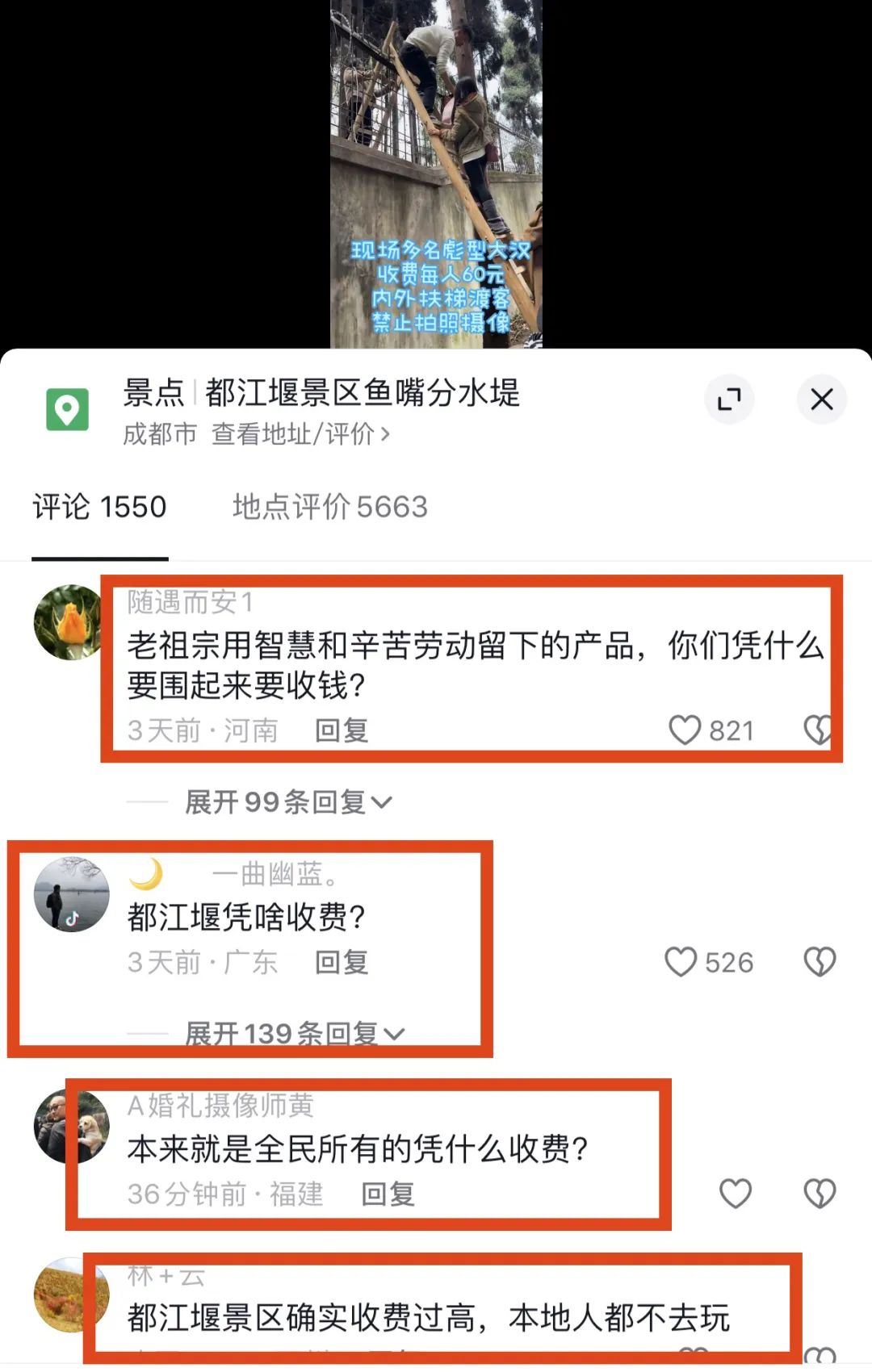Like 一曲幽蓝's comment with 526 likes

pyautogui.click(x=681, y=962)
